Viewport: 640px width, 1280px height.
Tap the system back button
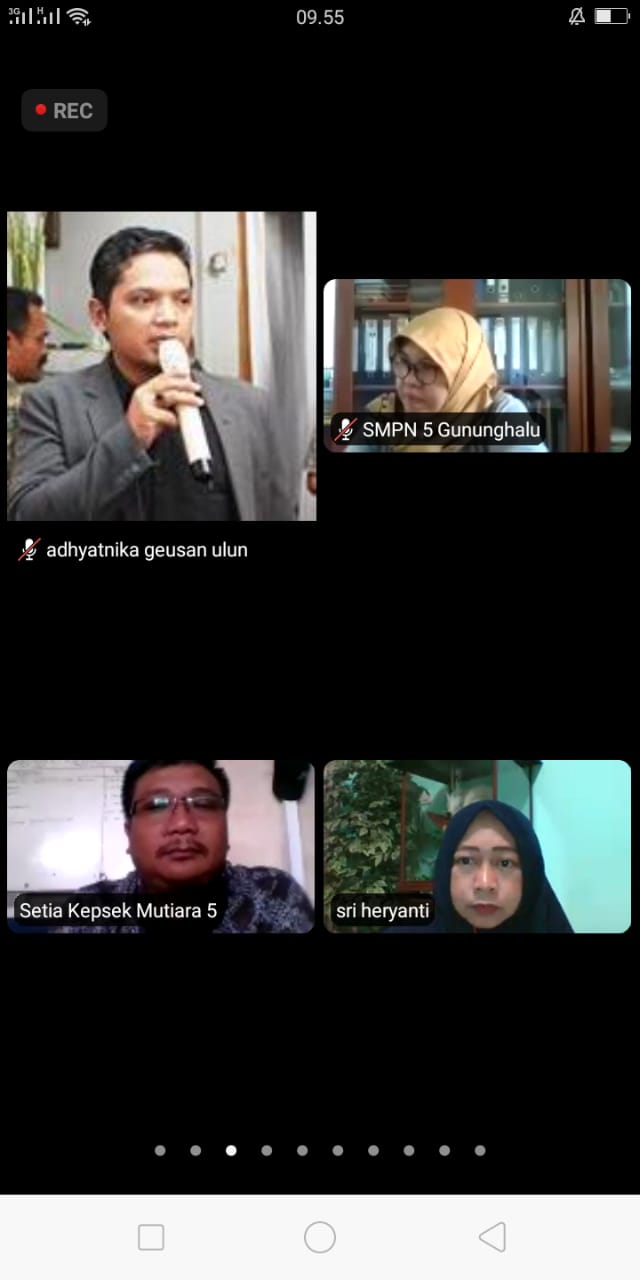(x=492, y=1237)
